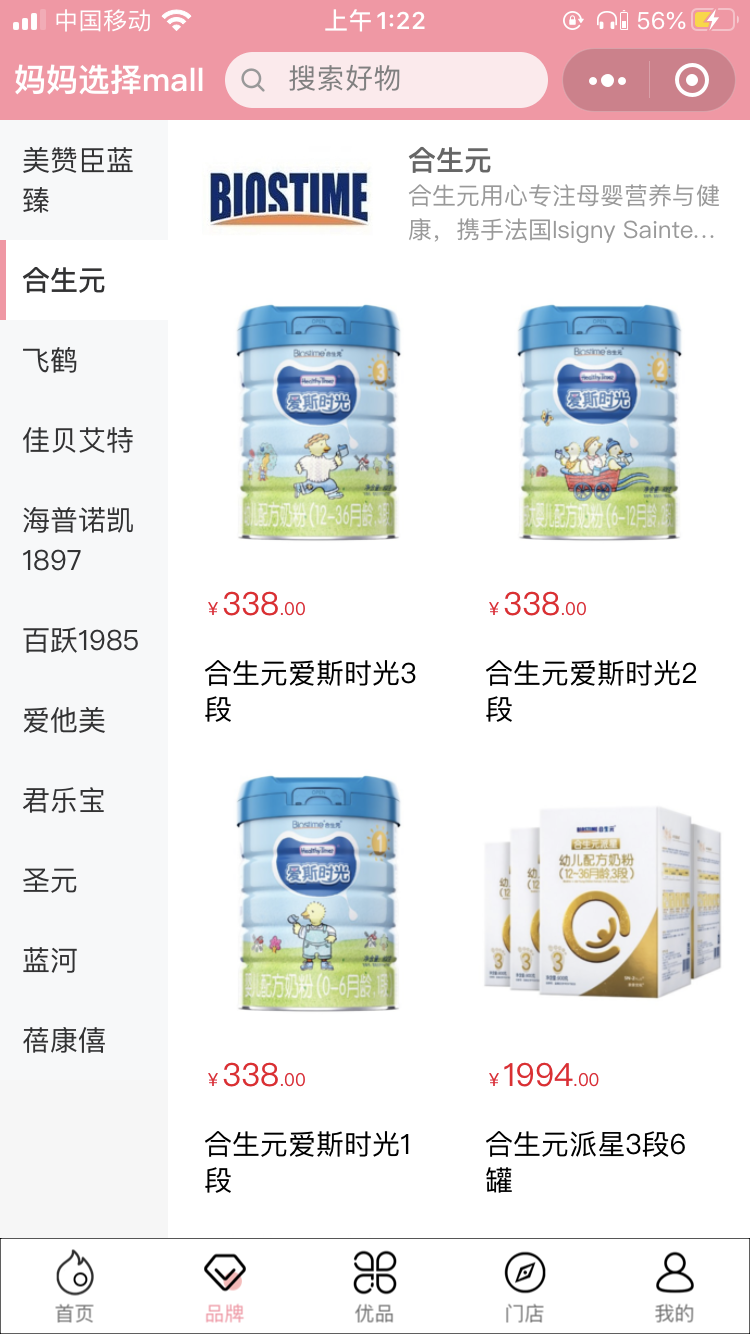The width and height of the screenshot is (750, 1334).
Task: Select the 爱他美 brand
Action: coord(84,720)
